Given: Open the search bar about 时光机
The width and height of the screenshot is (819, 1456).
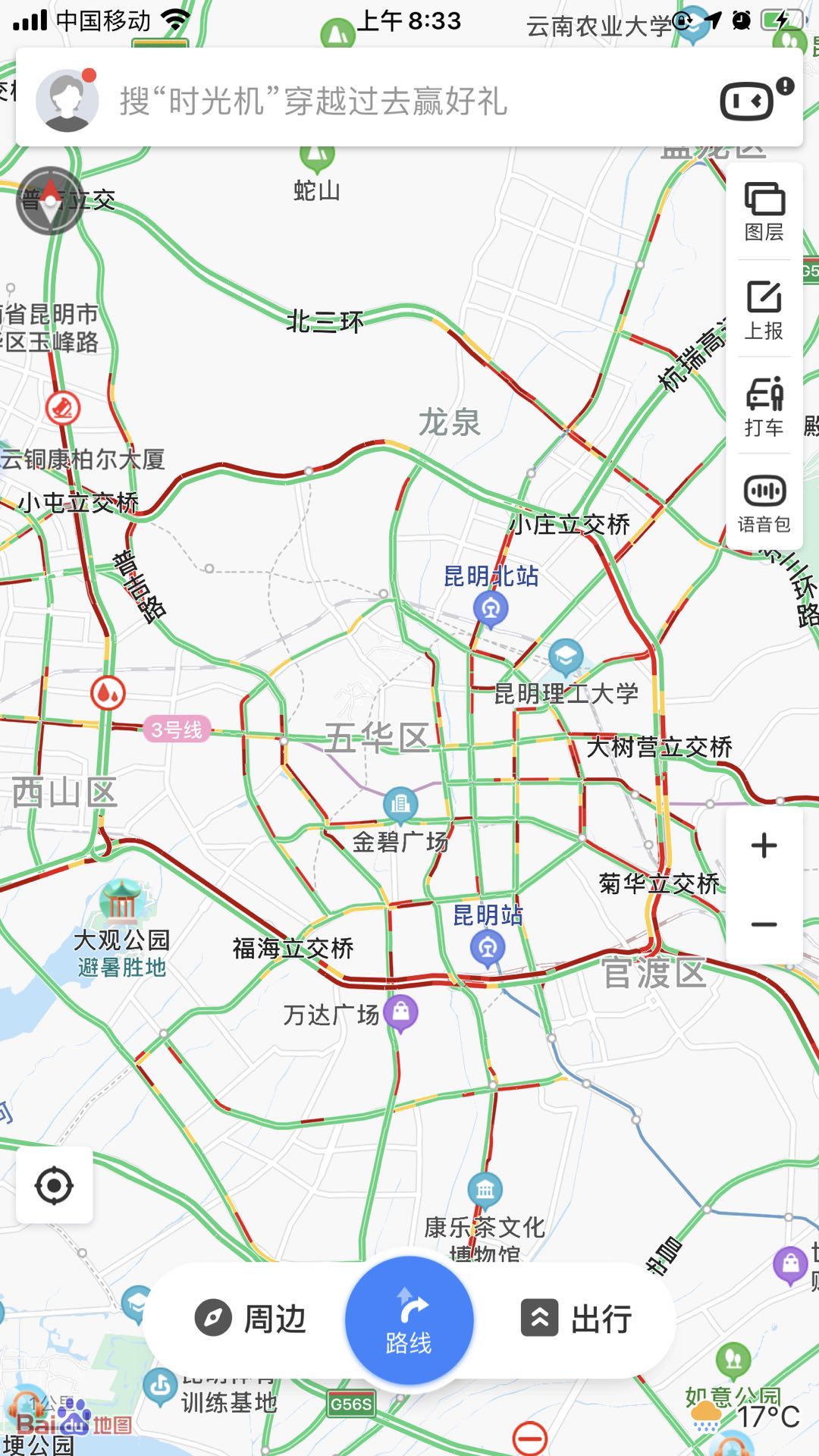Looking at the screenshot, I should coord(379,101).
